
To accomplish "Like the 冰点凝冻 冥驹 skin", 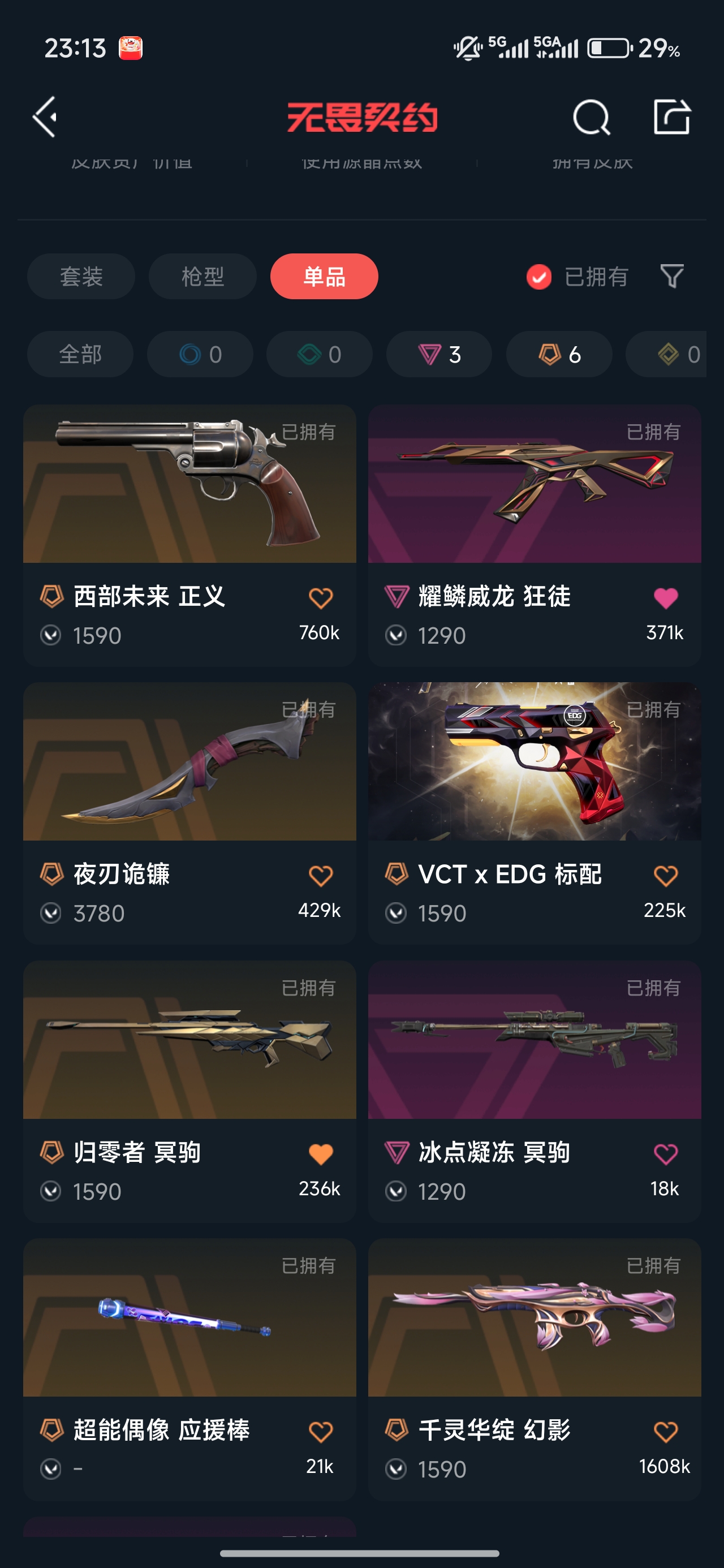I will pos(665,1154).
